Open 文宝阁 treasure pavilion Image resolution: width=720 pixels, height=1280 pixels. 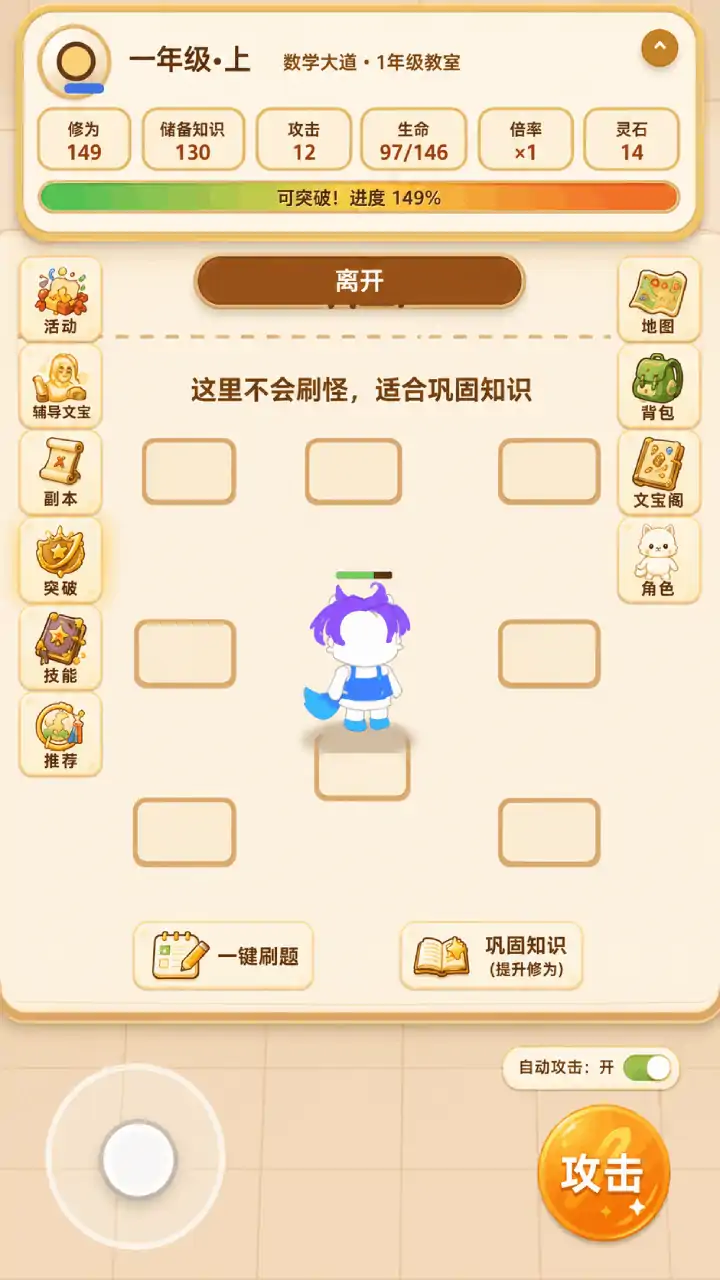point(658,473)
